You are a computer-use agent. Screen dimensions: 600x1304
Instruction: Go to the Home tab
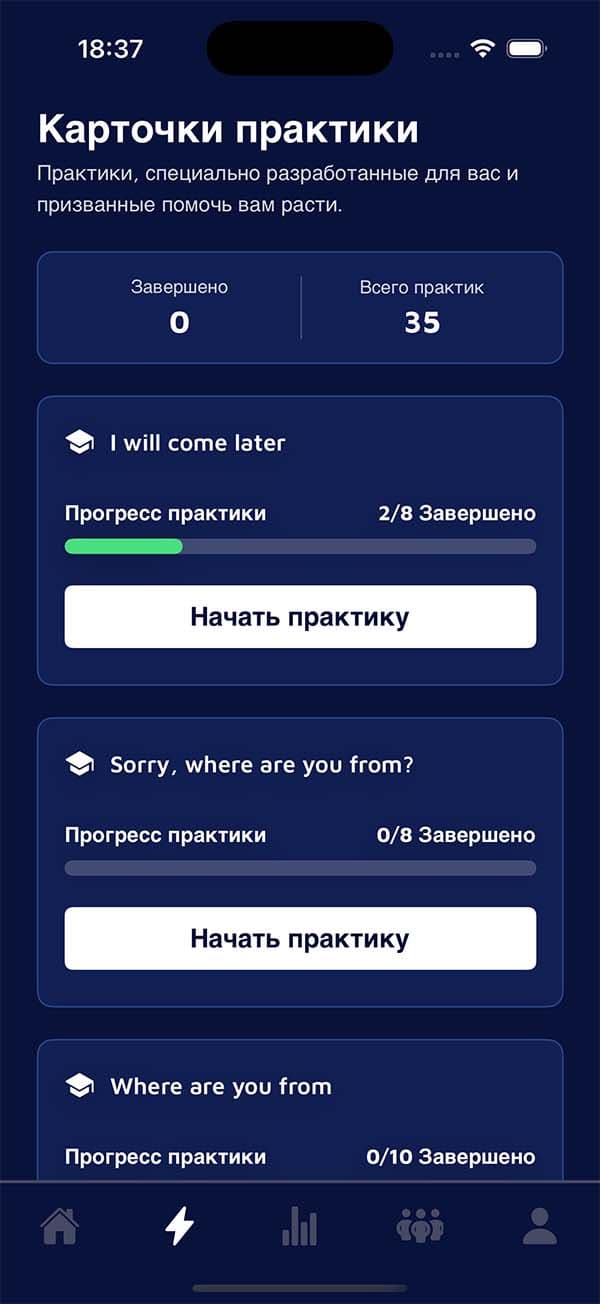tap(60, 1226)
